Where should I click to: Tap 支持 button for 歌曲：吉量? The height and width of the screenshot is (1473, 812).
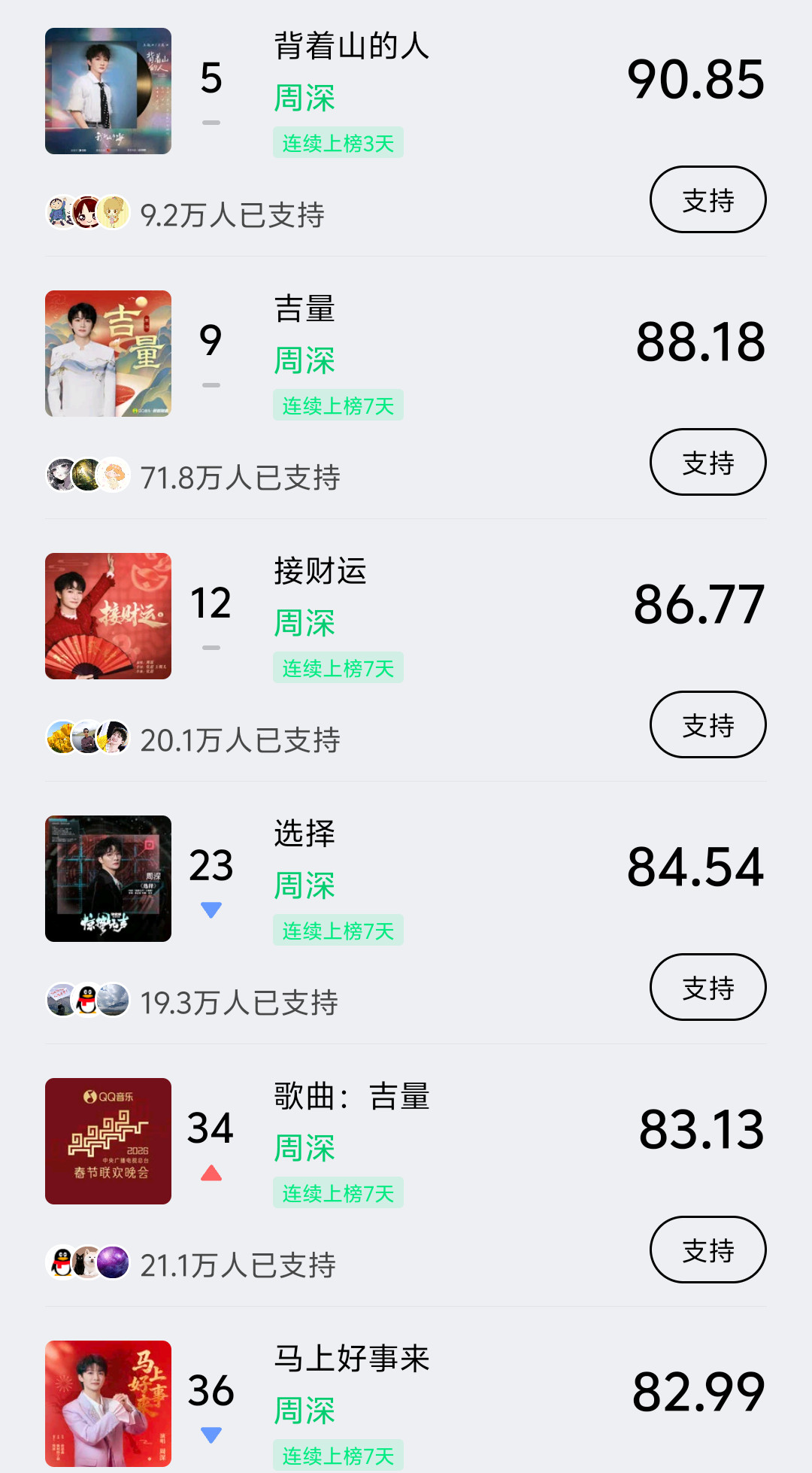pos(707,1250)
